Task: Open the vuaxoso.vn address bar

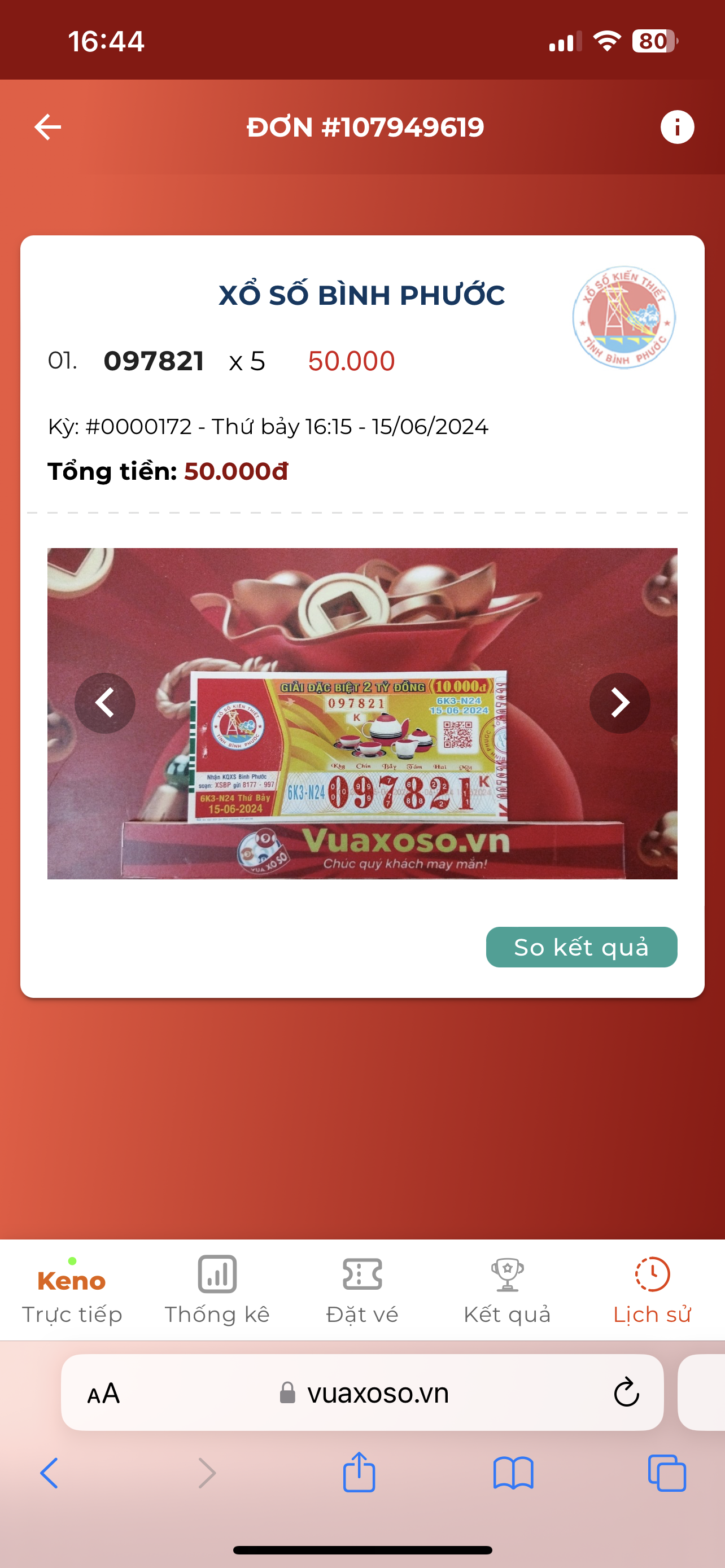Action: click(x=377, y=1392)
